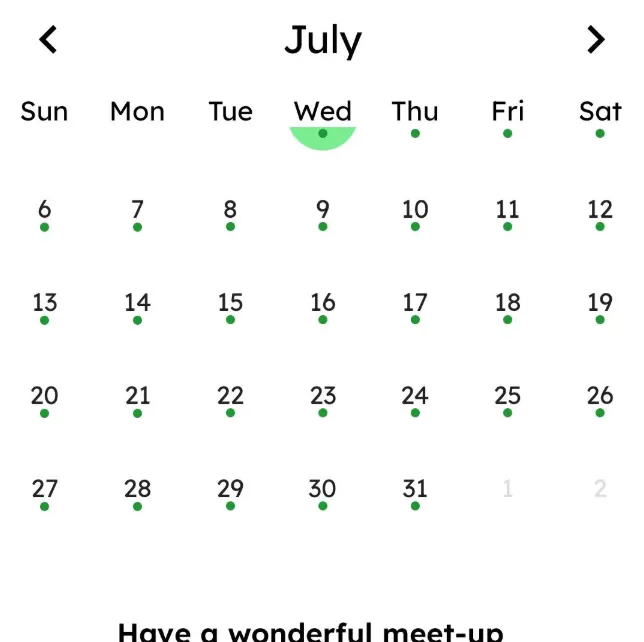Pick July 9 in the calendar
Screen dimensions: 644x642
323,211
